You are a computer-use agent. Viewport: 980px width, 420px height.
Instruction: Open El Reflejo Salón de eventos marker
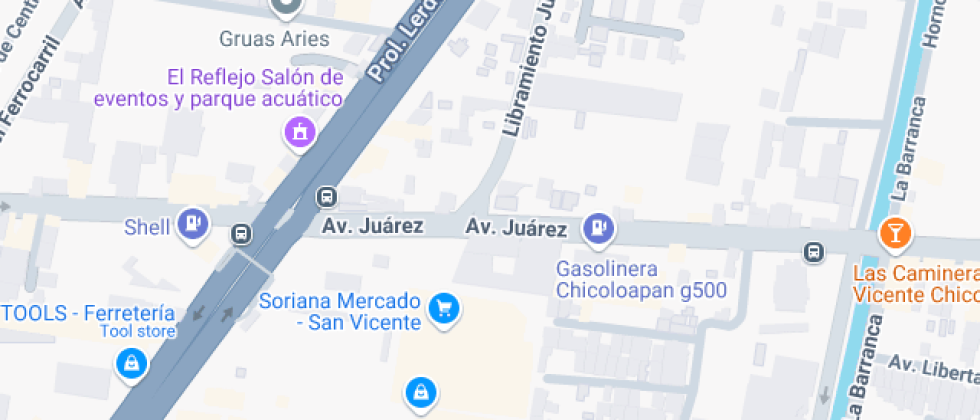pos(300,133)
